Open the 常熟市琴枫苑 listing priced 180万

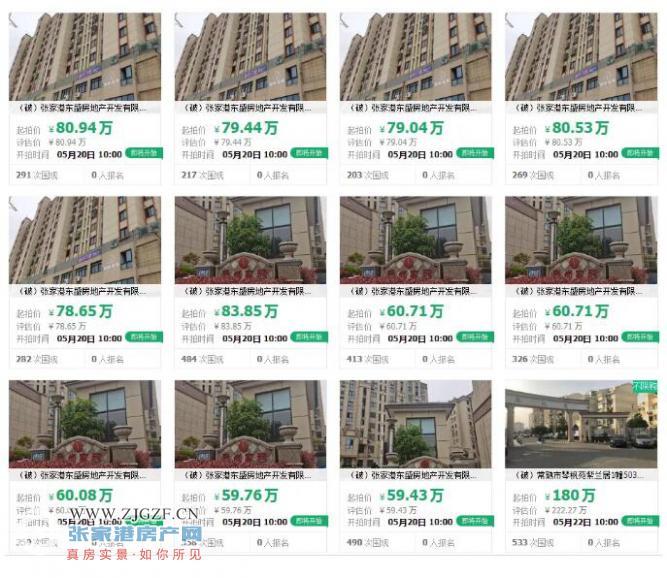582,424
